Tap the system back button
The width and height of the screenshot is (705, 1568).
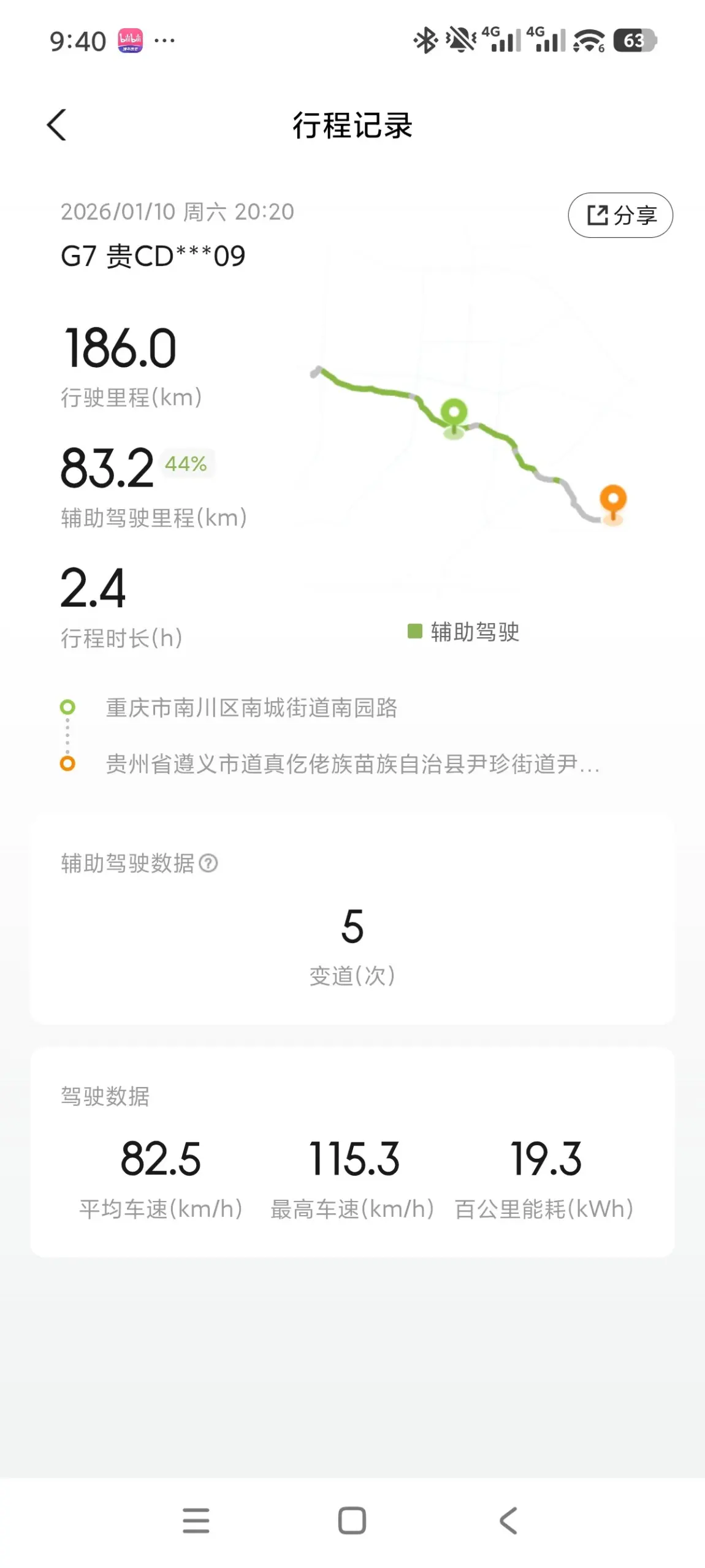point(508,1520)
